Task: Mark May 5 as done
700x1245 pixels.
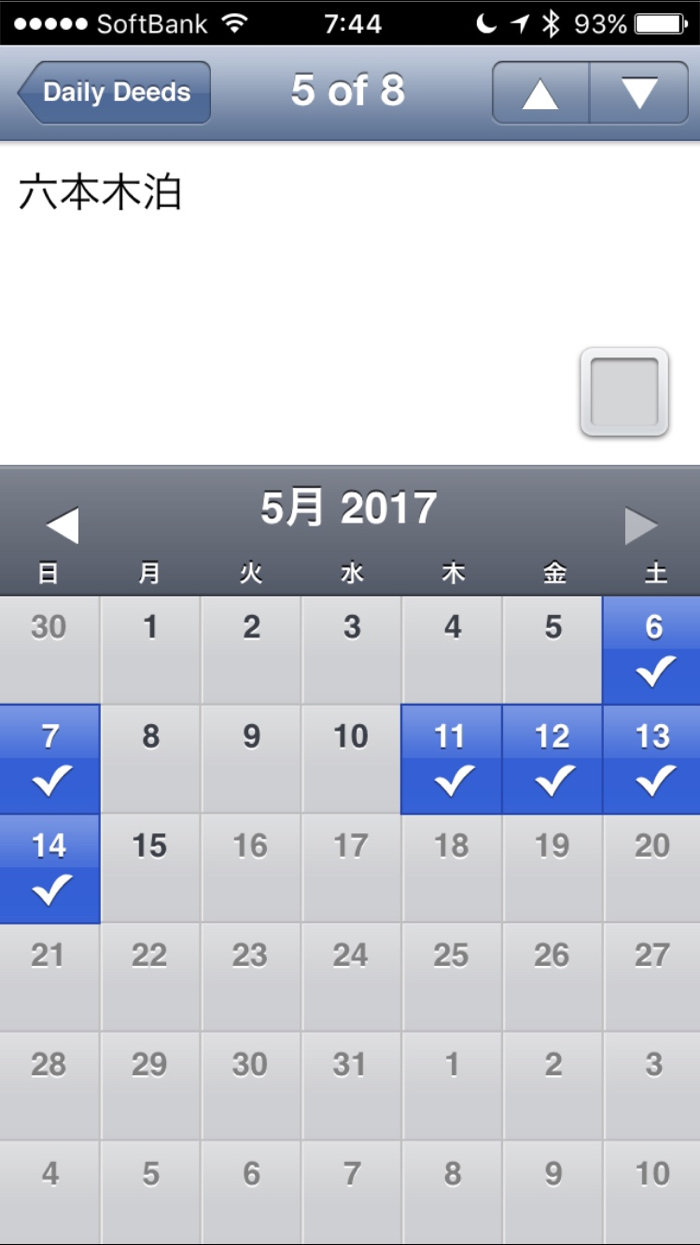Action: [552, 650]
